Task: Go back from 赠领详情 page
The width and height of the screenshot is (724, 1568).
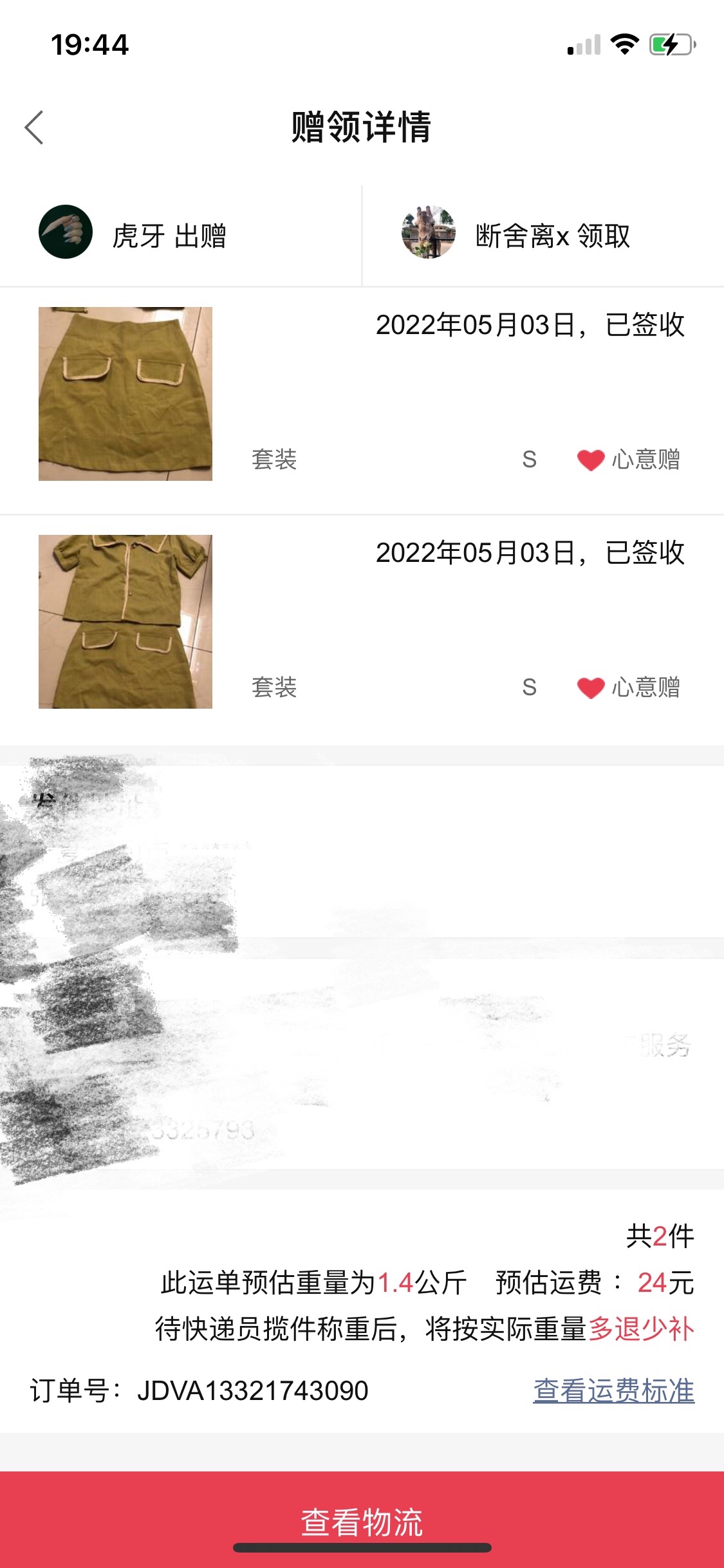Action: point(35,127)
